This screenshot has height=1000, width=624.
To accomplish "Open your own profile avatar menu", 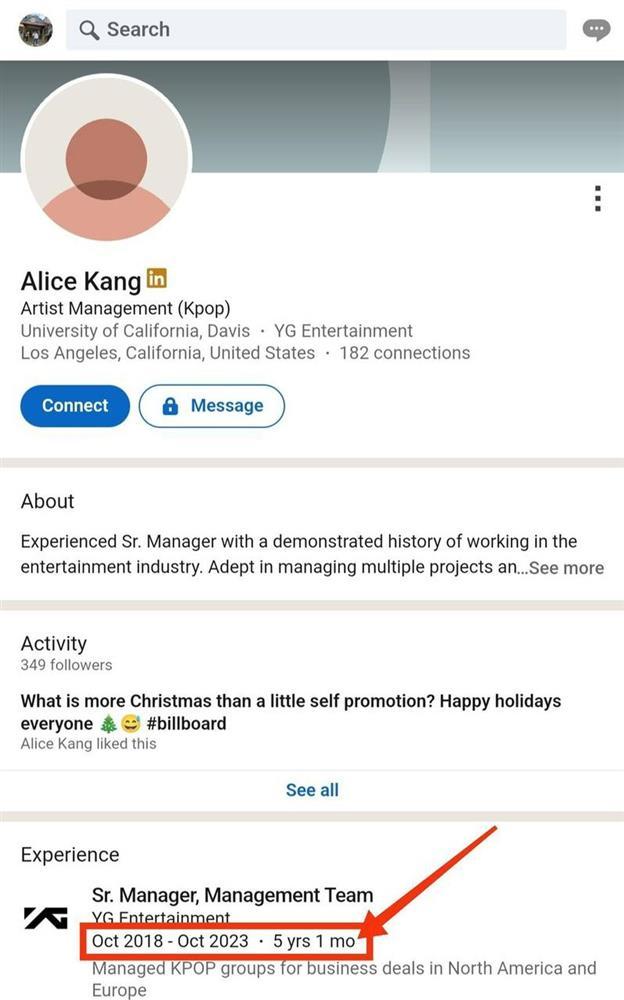I will [x=36, y=30].
